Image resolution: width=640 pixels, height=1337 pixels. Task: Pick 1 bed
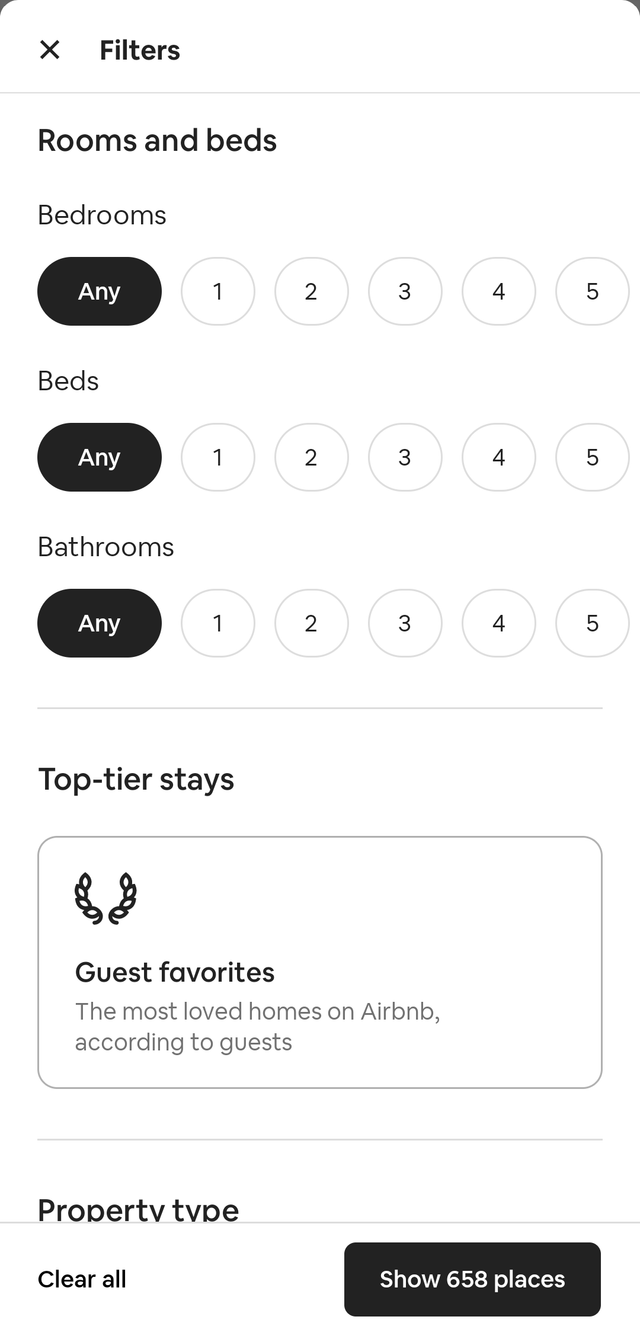tap(218, 457)
